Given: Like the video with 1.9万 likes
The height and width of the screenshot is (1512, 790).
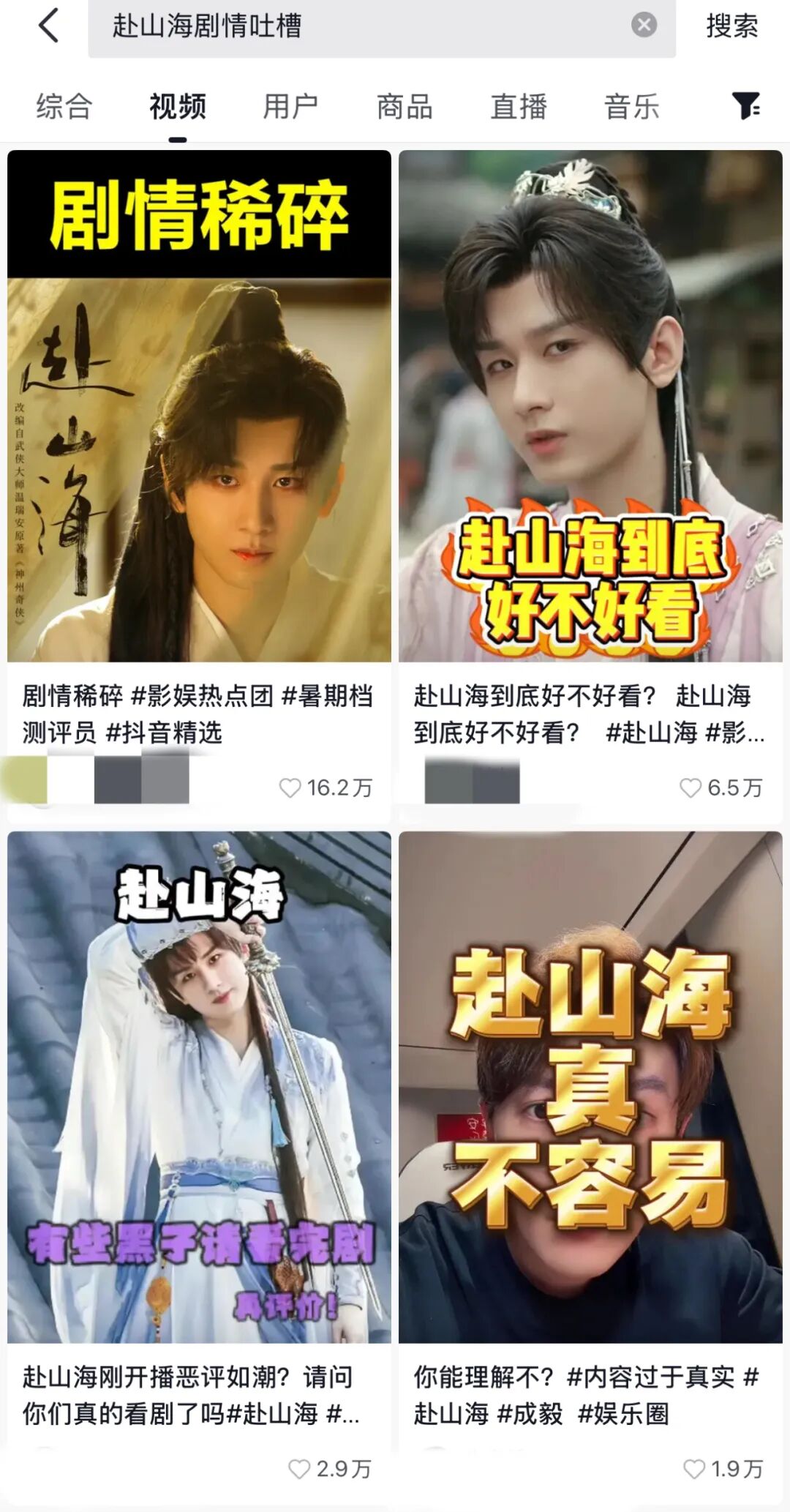Looking at the screenshot, I should coord(693,1469).
